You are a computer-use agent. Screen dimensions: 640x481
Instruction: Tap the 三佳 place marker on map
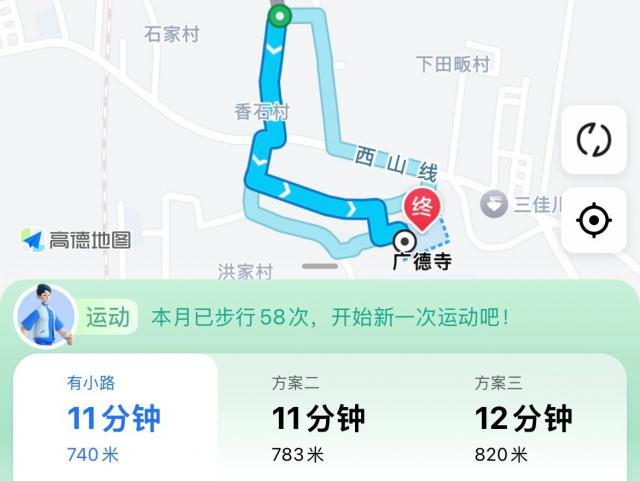pyautogui.click(x=495, y=205)
